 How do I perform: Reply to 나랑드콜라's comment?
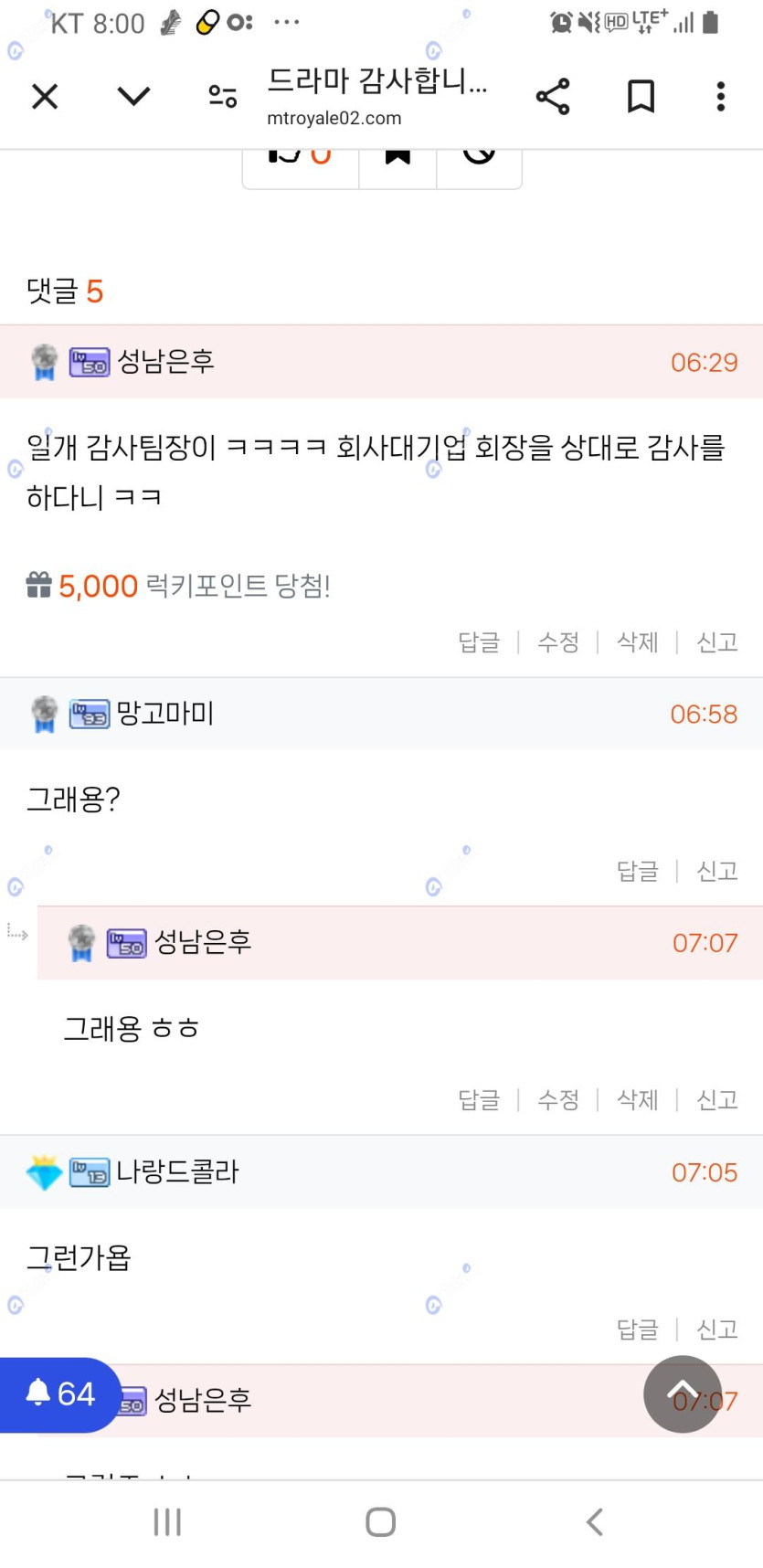[x=638, y=1330]
